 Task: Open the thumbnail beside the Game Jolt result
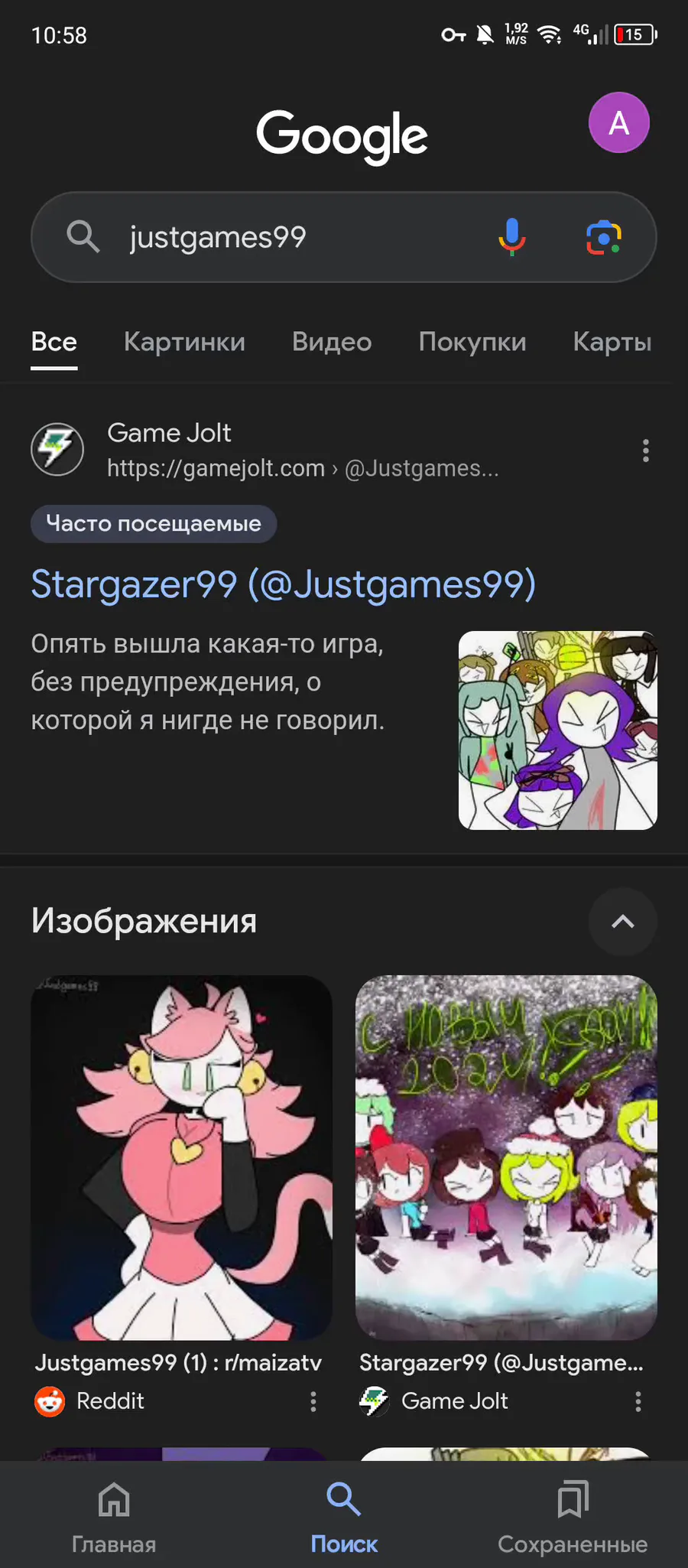click(x=557, y=730)
